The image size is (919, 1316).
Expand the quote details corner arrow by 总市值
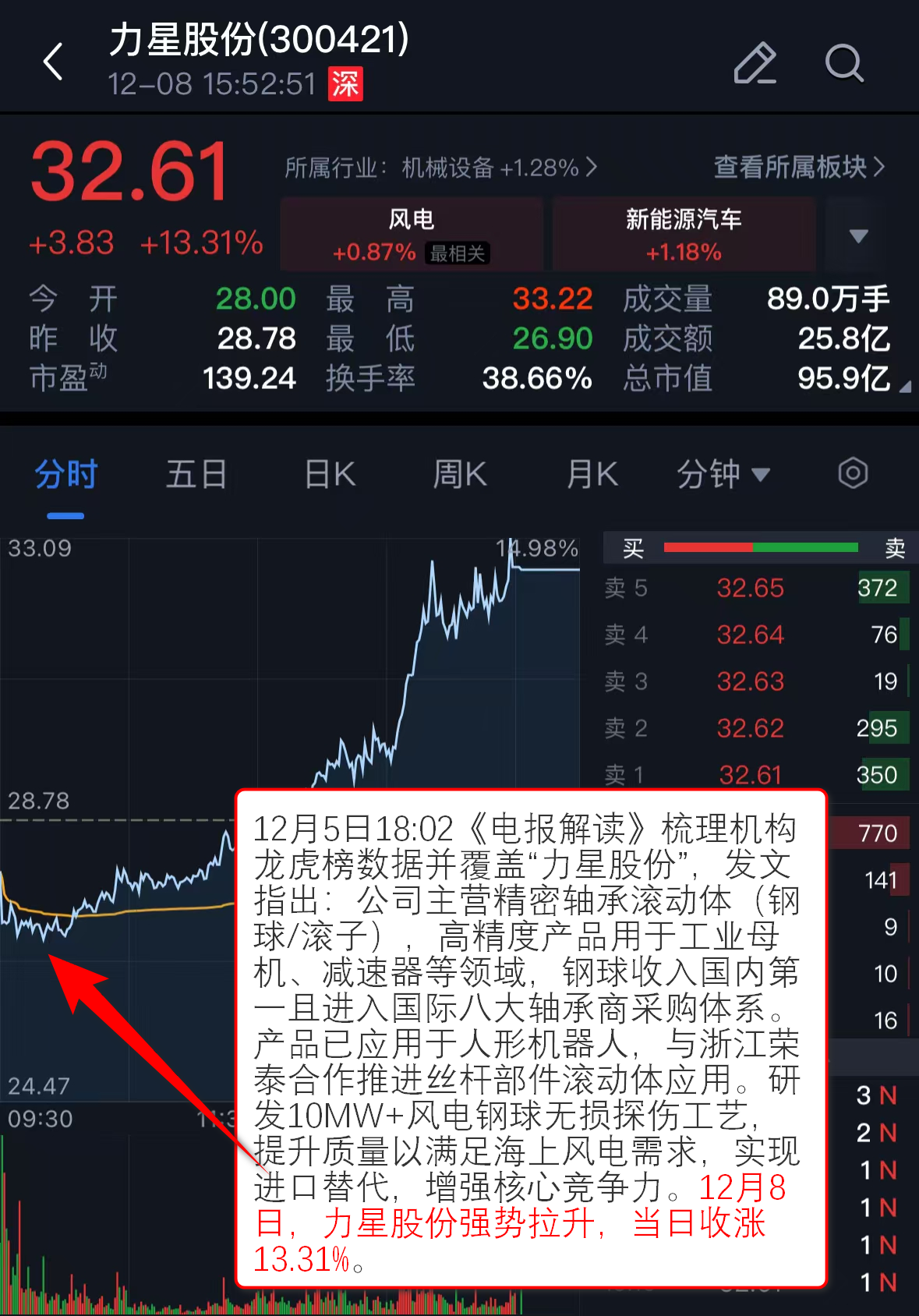point(904,386)
